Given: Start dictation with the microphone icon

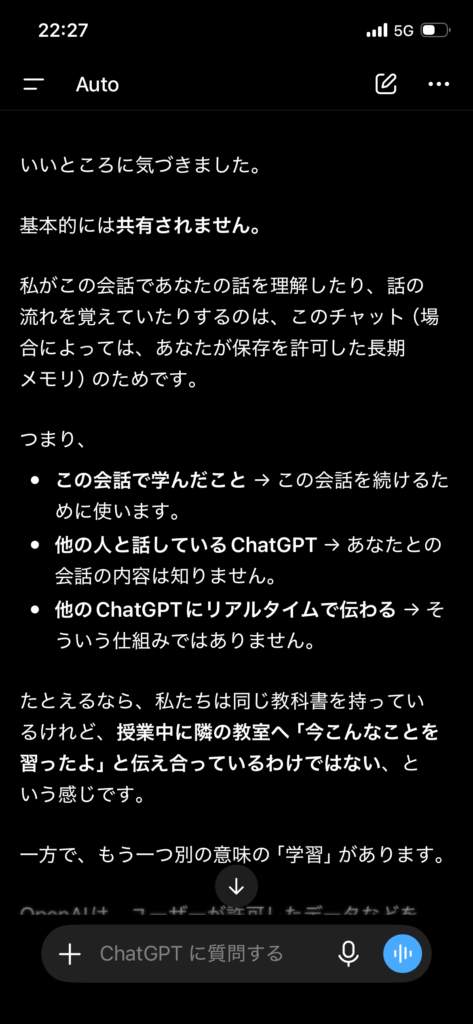Looking at the screenshot, I should pos(348,954).
